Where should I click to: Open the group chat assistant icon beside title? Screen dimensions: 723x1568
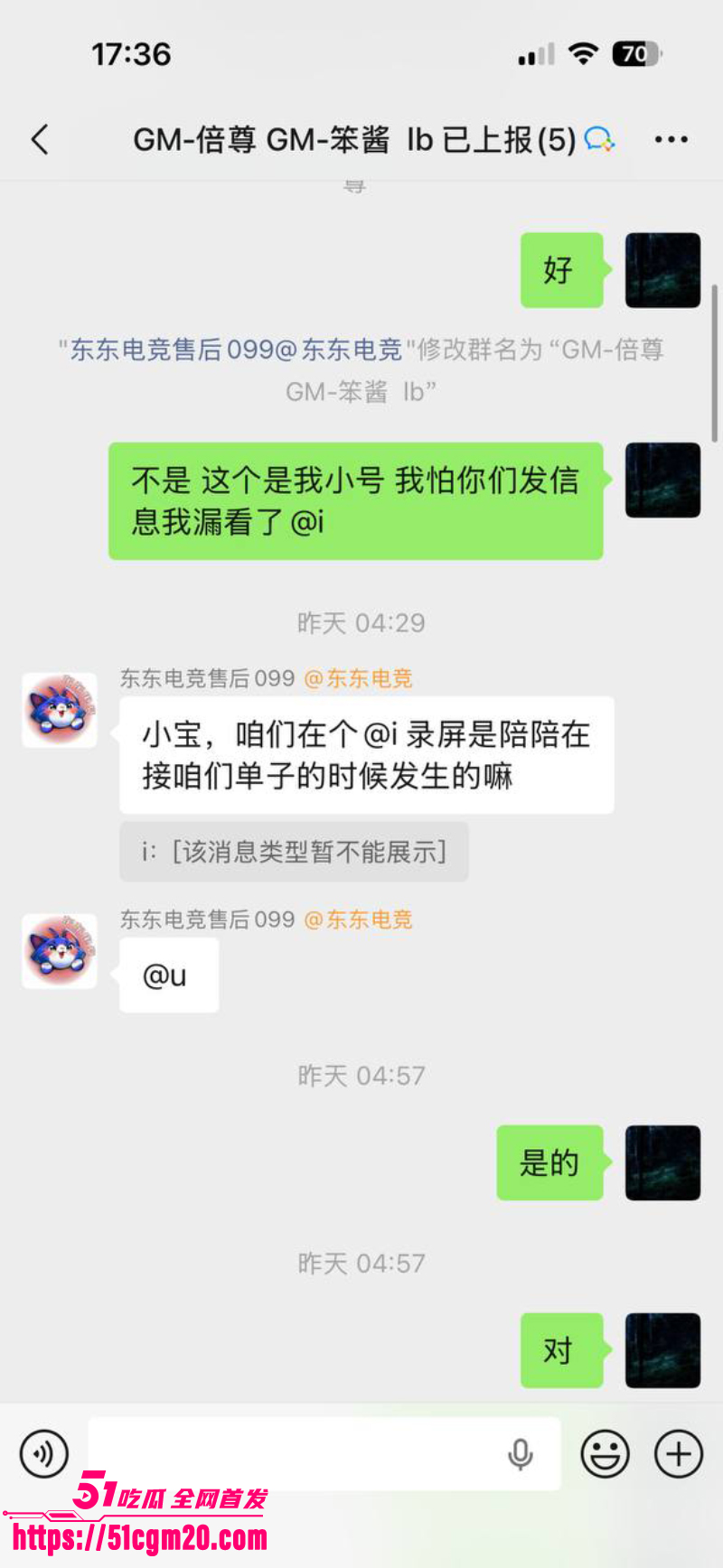pos(600,140)
